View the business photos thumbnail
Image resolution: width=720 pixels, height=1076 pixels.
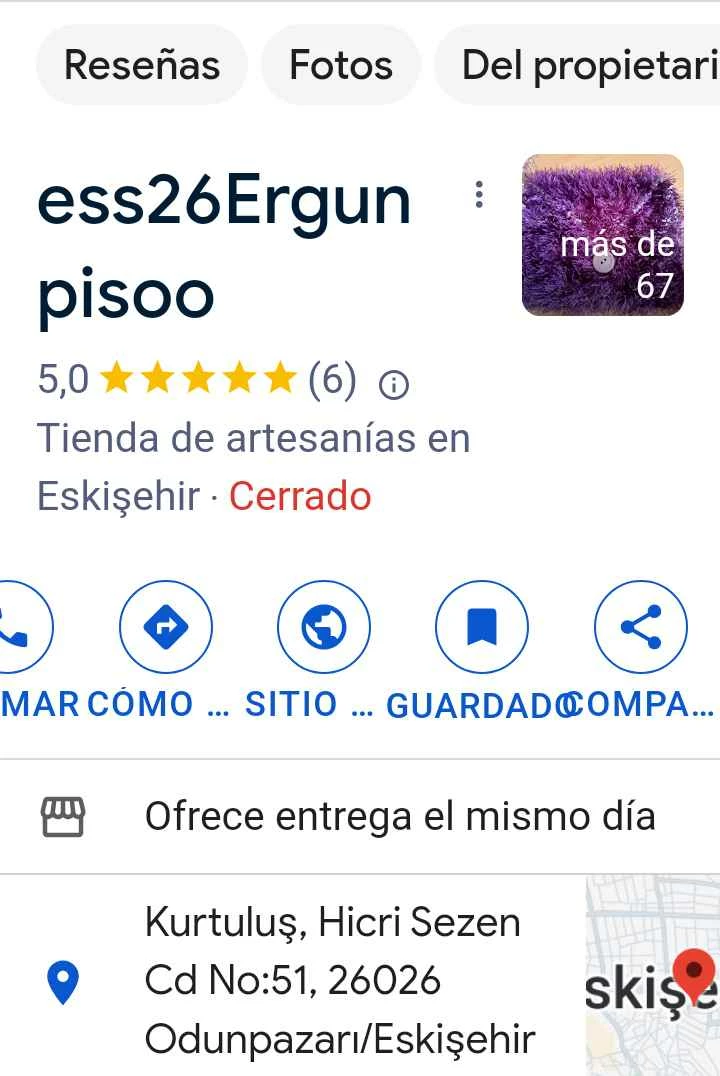point(603,235)
